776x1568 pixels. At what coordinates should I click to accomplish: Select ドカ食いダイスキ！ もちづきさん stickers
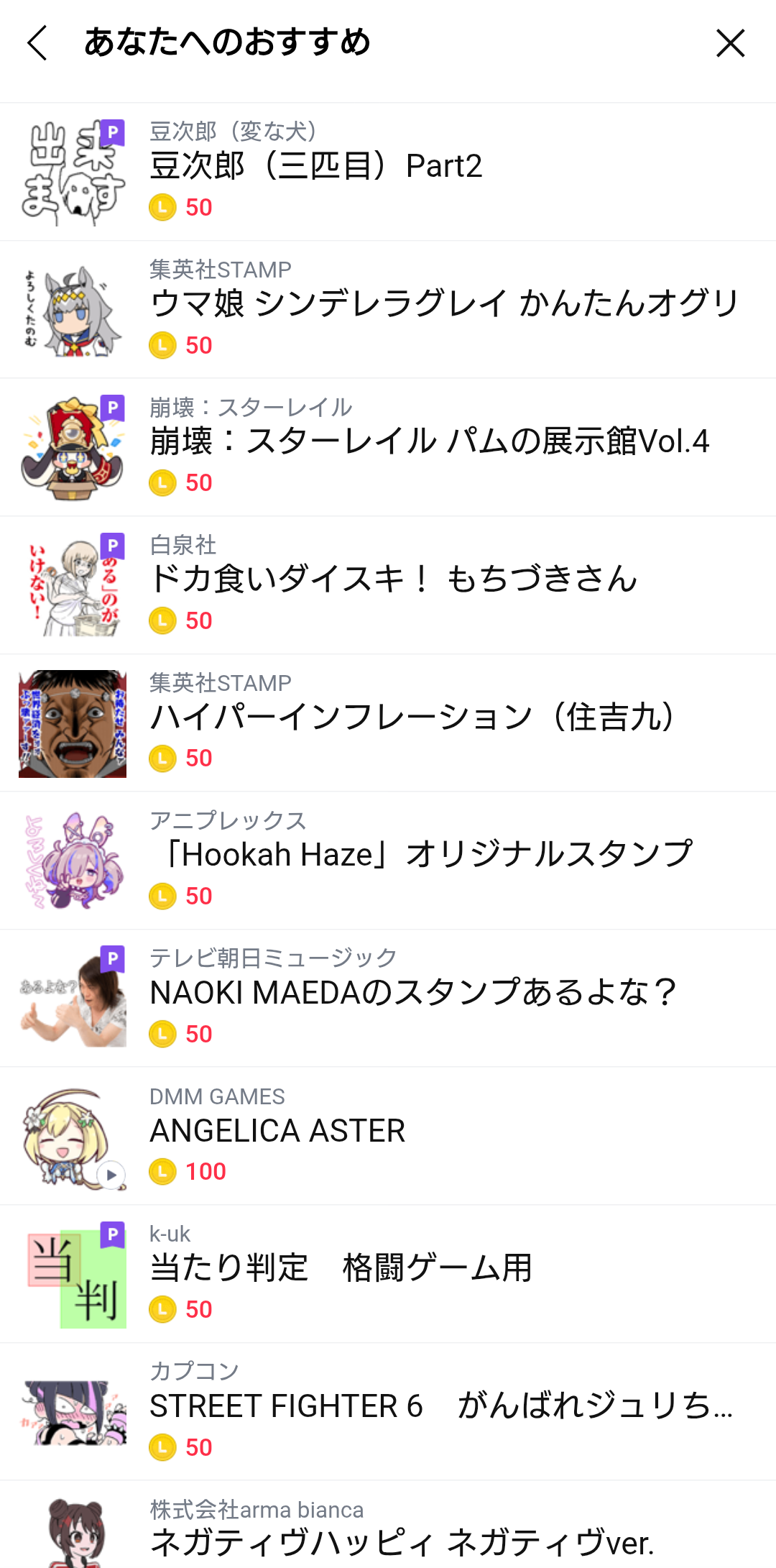[x=388, y=584]
